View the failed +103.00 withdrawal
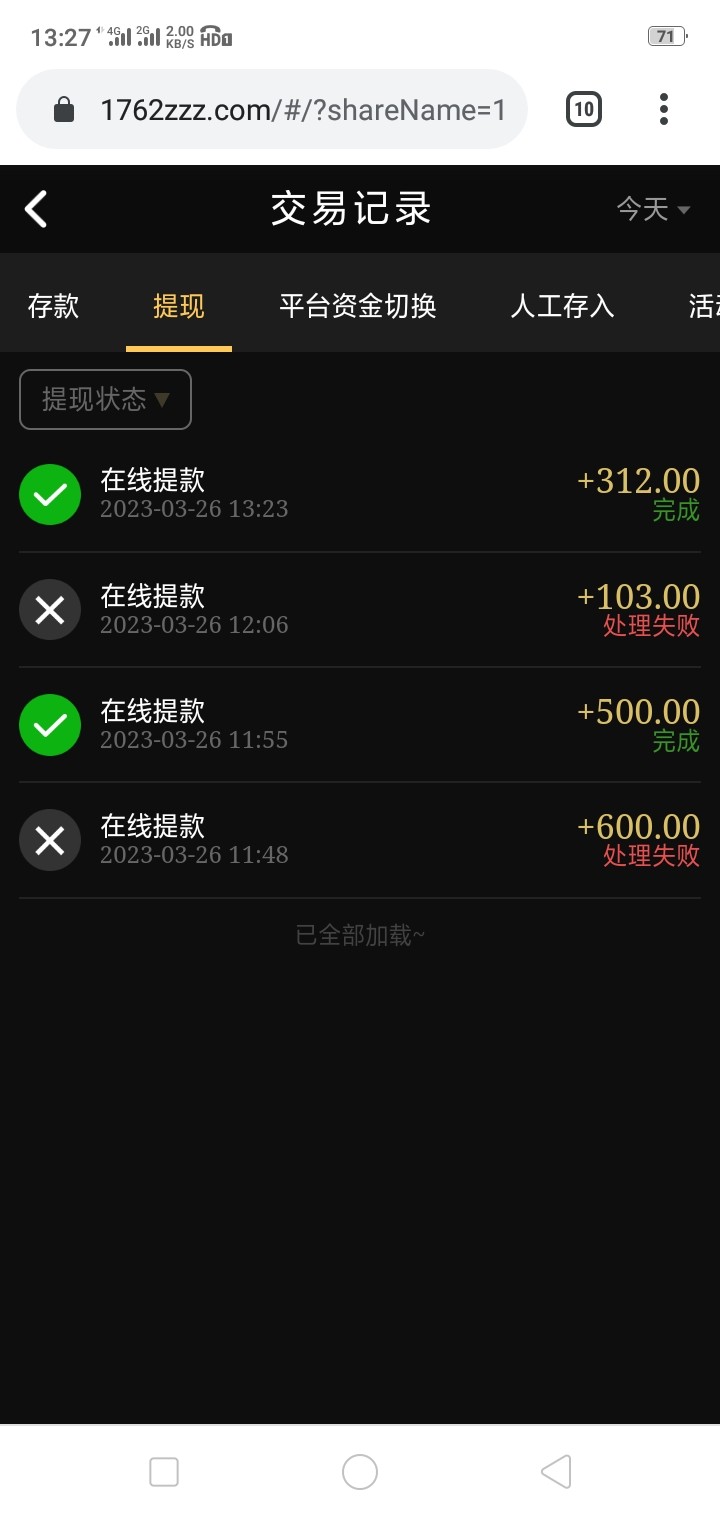Image resolution: width=720 pixels, height=1520 pixels. (x=360, y=610)
